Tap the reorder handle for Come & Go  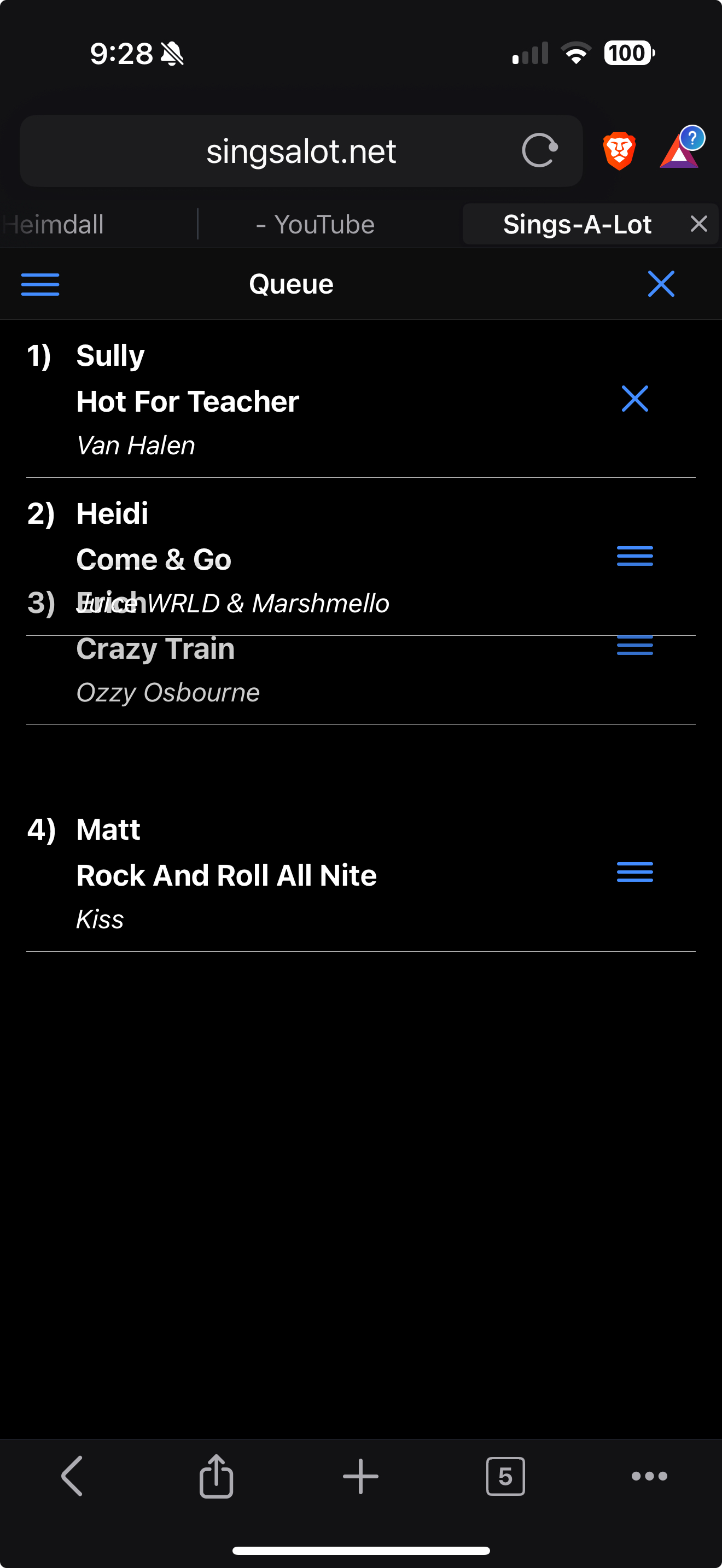(634, 555)
